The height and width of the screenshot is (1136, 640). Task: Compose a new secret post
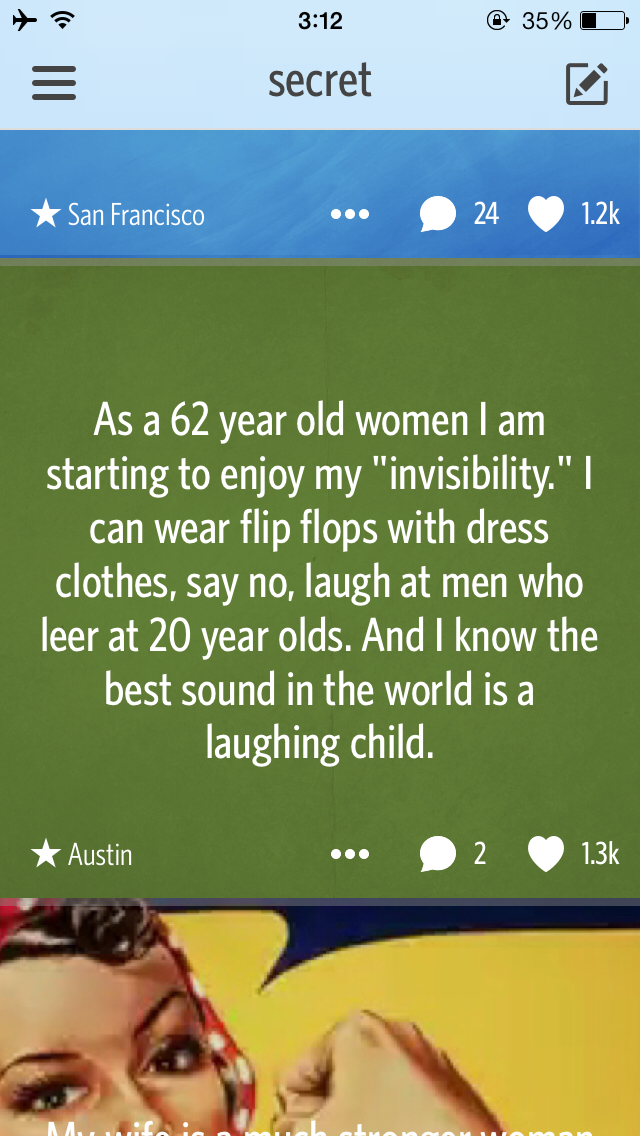click(x=586, y=84)
